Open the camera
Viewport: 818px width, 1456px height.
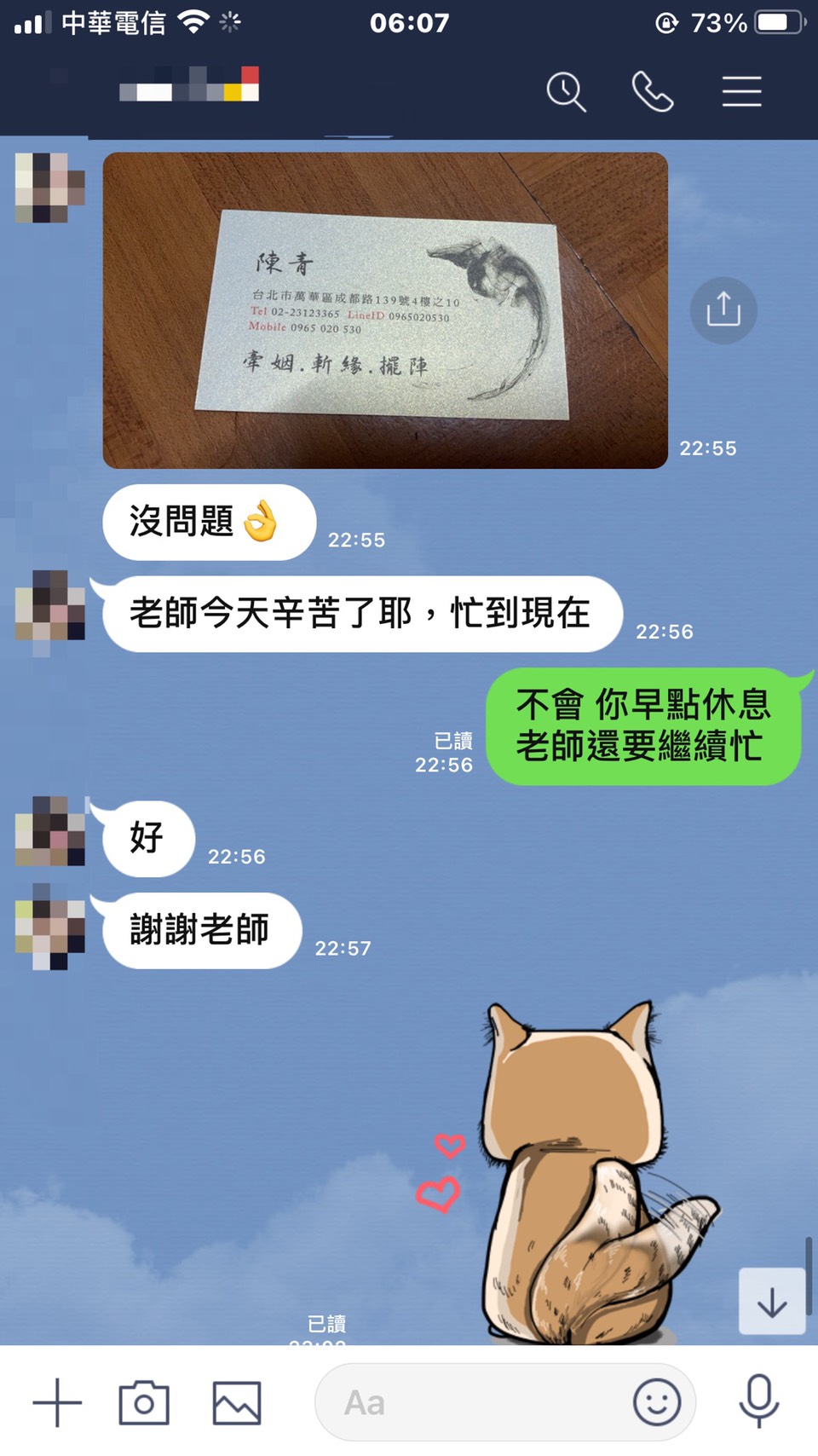point(144,1402)
